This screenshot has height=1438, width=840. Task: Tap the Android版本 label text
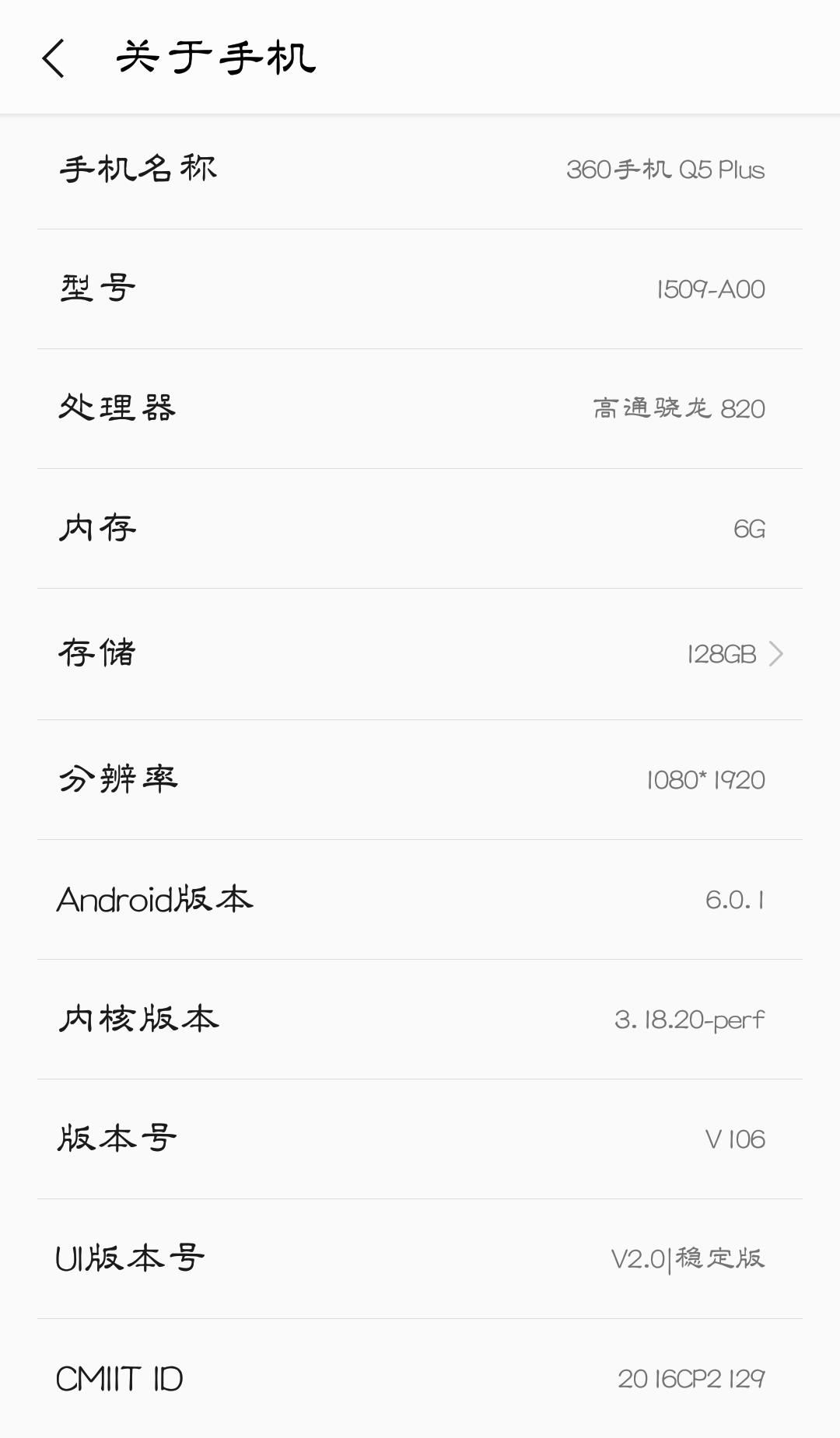156,898
